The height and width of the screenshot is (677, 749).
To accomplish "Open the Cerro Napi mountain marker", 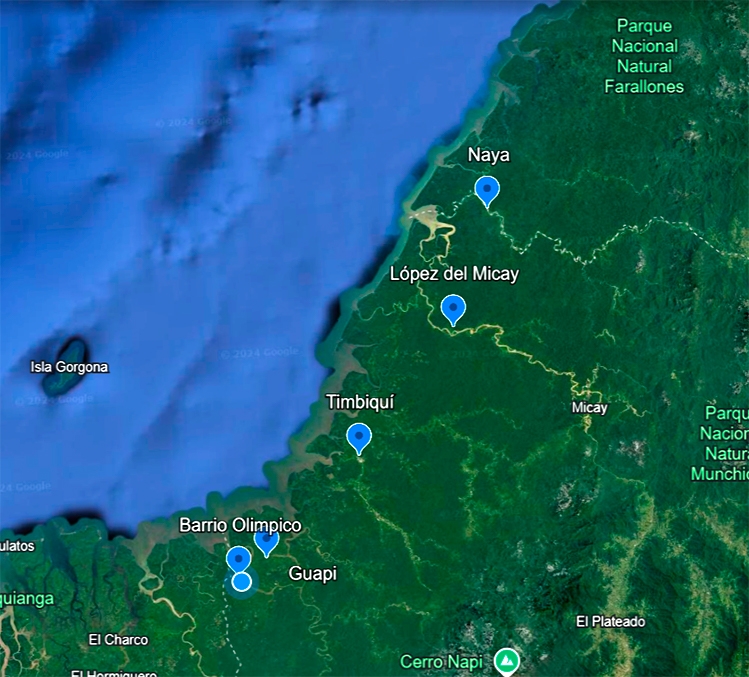I will tap(508, 661).
